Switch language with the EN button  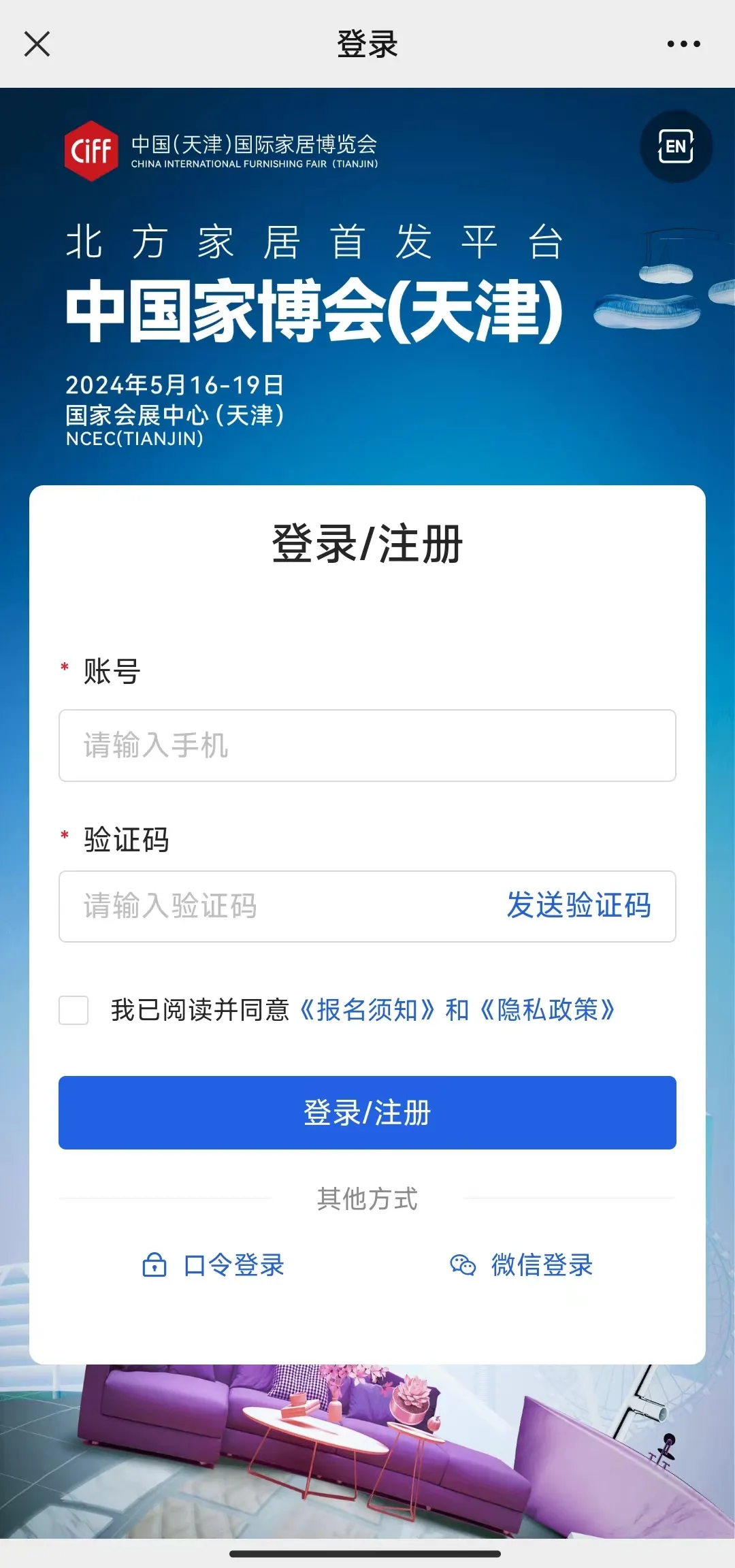[x=676, y=146]
